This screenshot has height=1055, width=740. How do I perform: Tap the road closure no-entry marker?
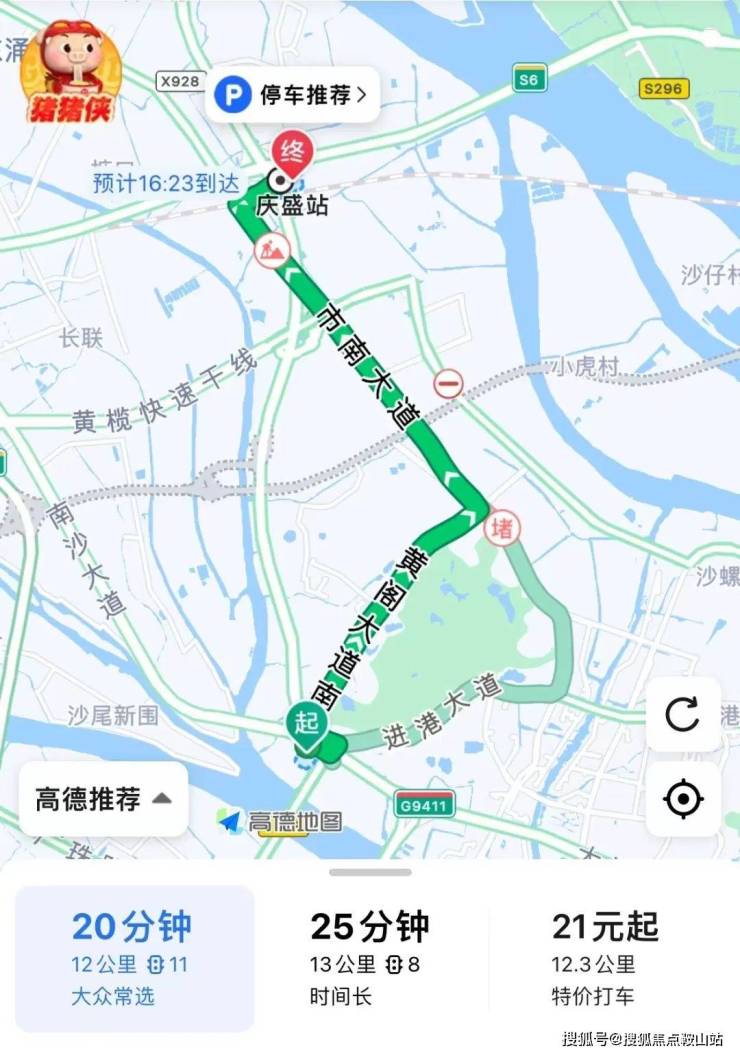[x=449, y=383]
